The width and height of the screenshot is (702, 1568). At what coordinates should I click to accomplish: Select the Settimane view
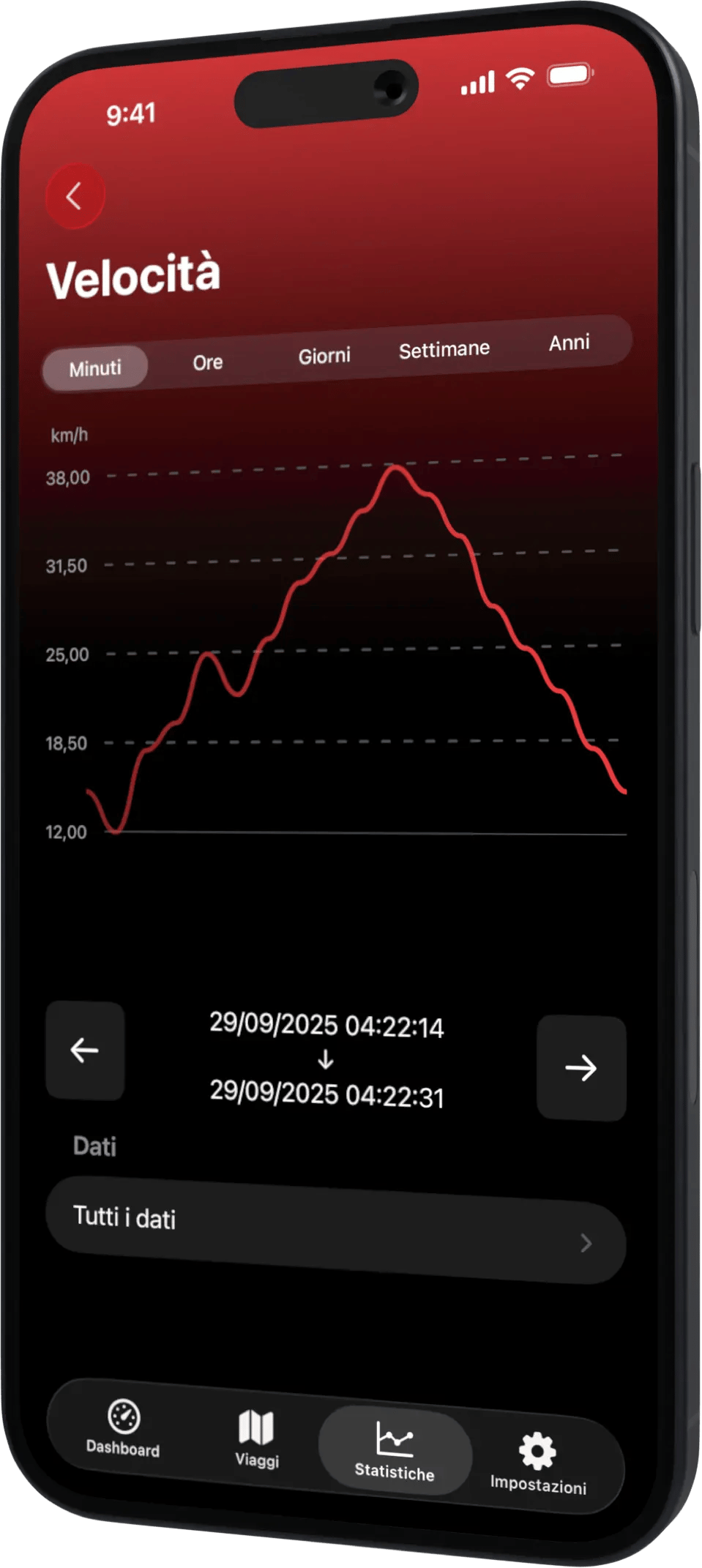[x=444, y=348]
